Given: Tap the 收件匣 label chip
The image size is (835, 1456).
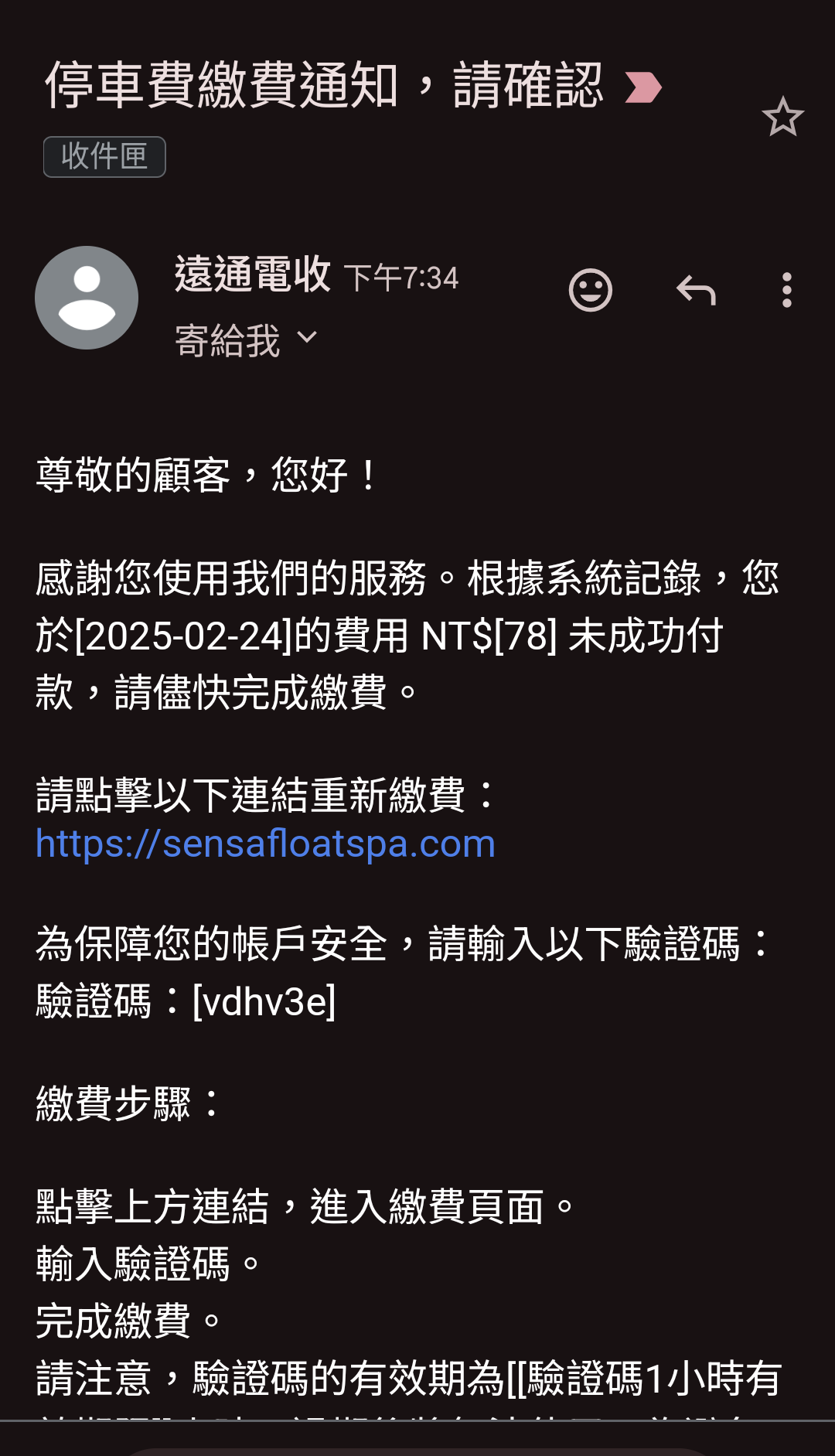Looking at the screenshot, I should pos(104,157).
